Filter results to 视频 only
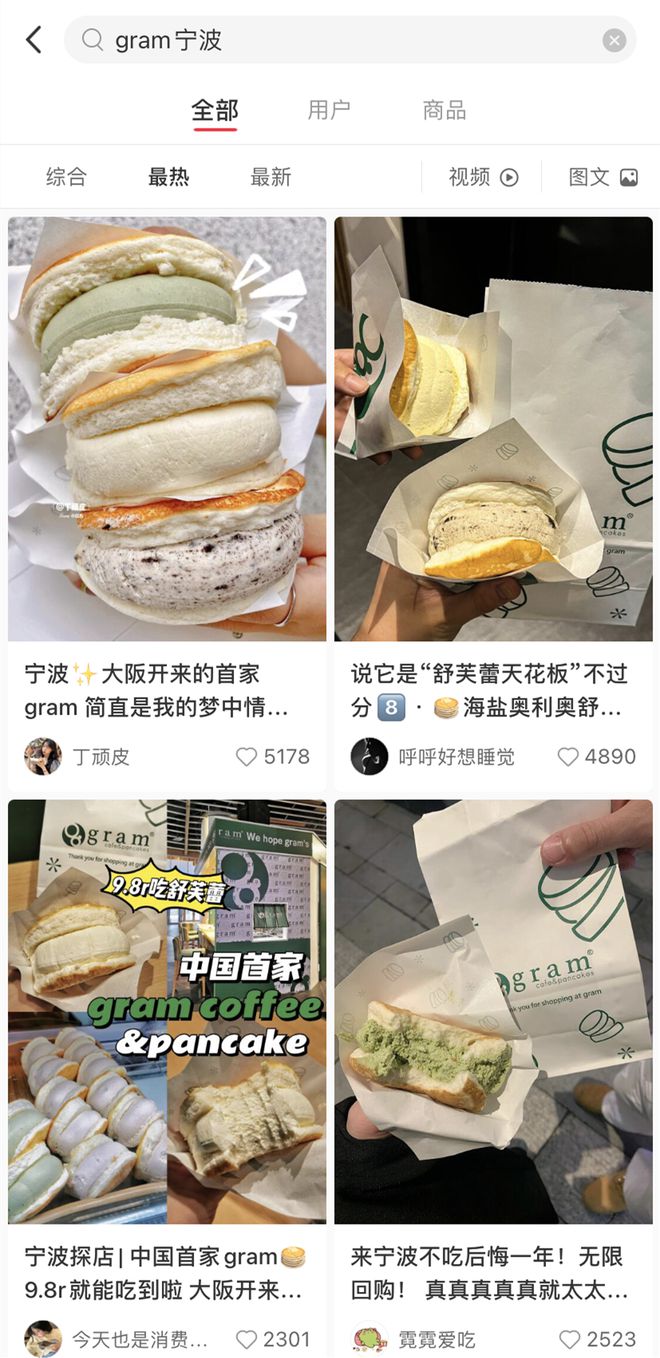Screen dimensions: 660x1358 (x=483, y=177)
